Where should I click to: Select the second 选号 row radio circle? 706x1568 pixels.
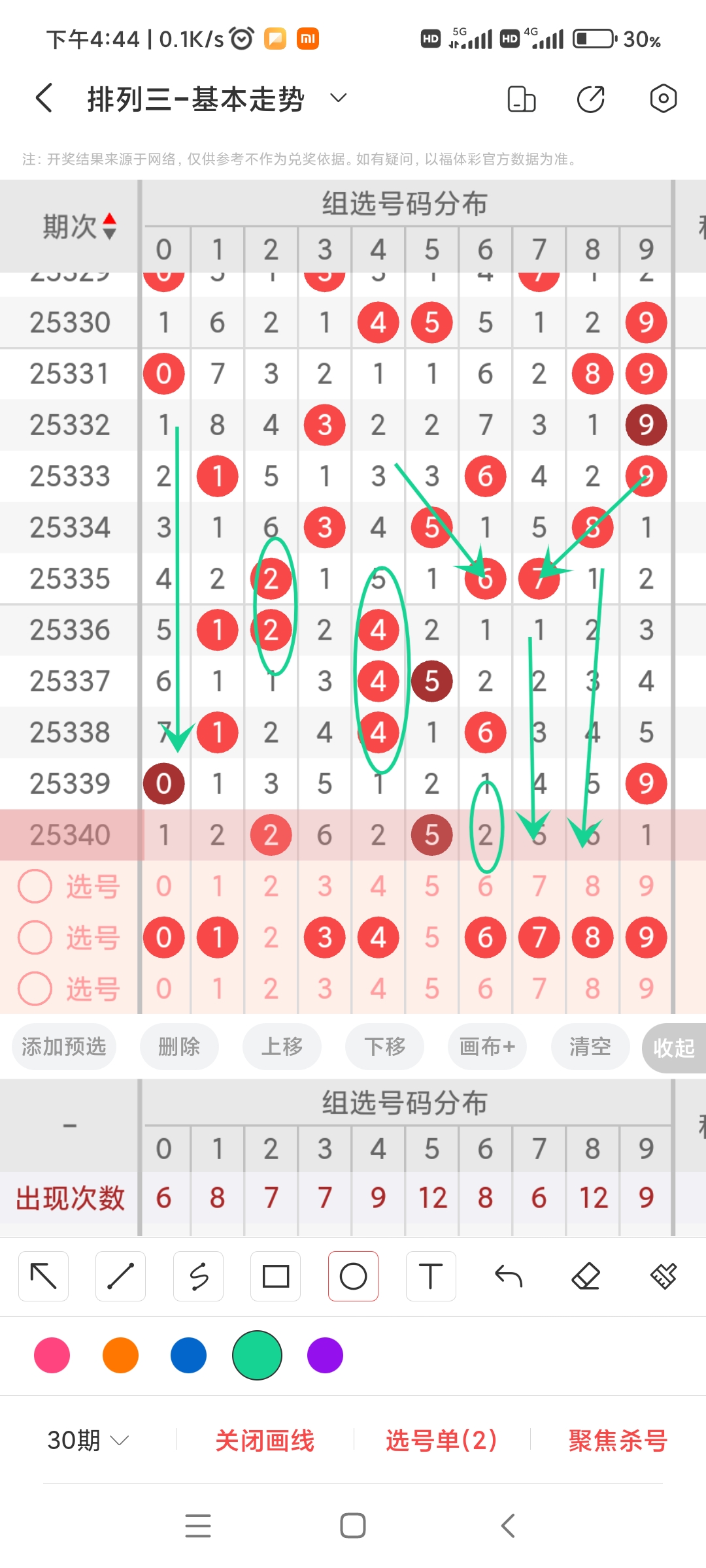[x=35, y=938]
